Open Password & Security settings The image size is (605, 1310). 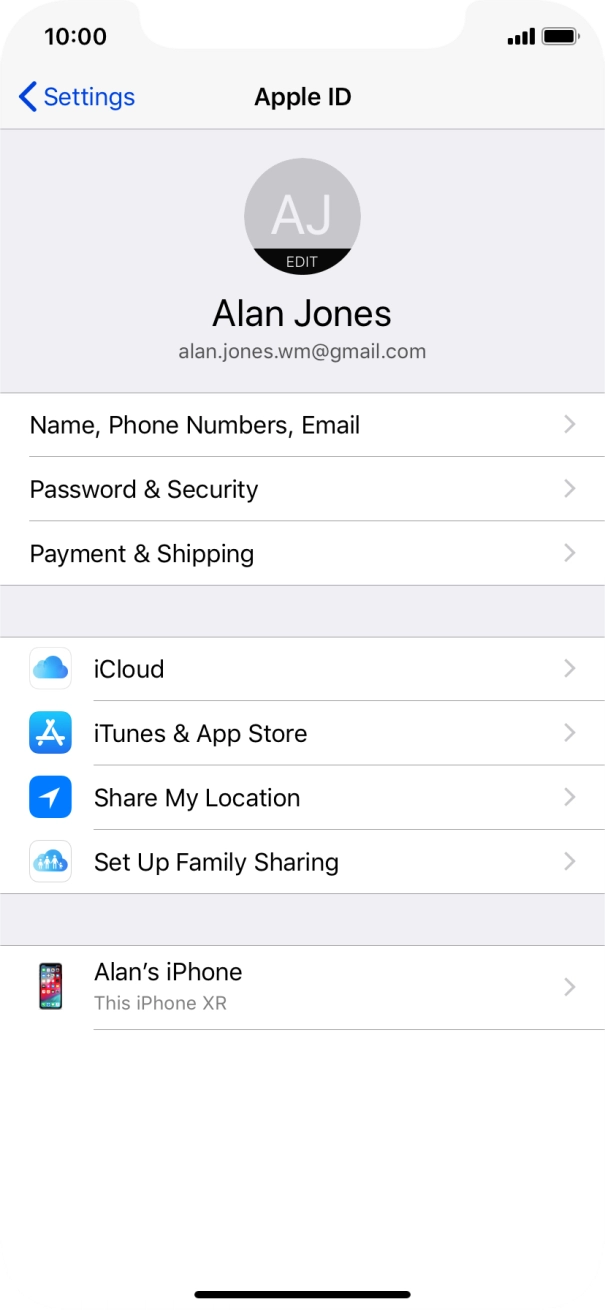coord(302,489)
